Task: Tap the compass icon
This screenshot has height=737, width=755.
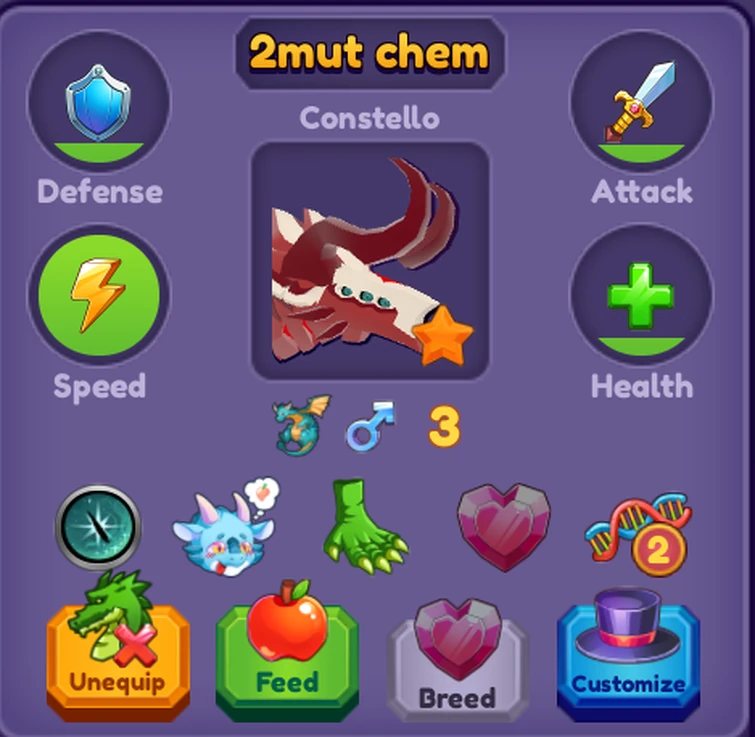Action: (x=97, y=527)
